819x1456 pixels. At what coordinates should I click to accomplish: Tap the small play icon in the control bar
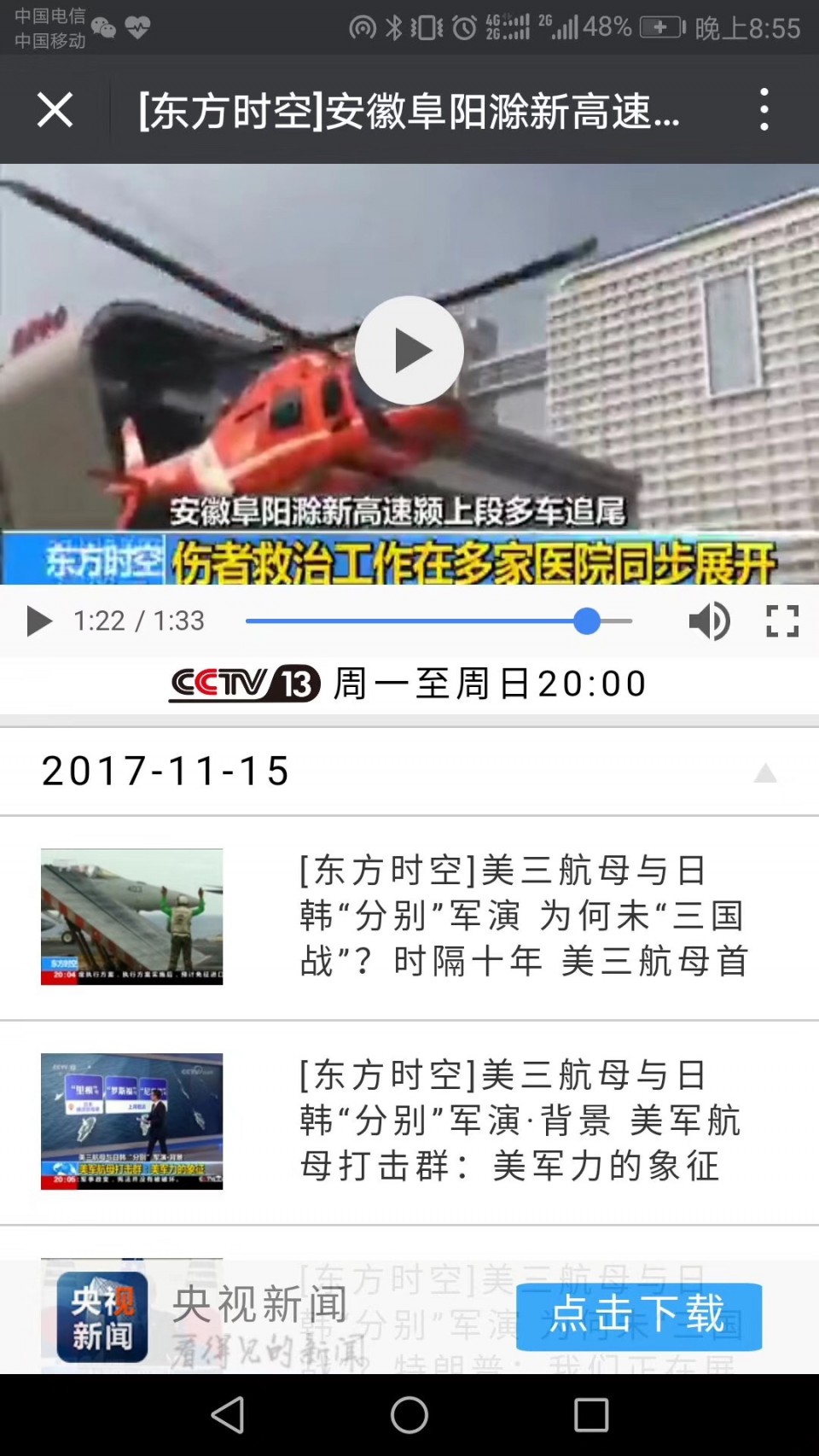tap(38, 621)
